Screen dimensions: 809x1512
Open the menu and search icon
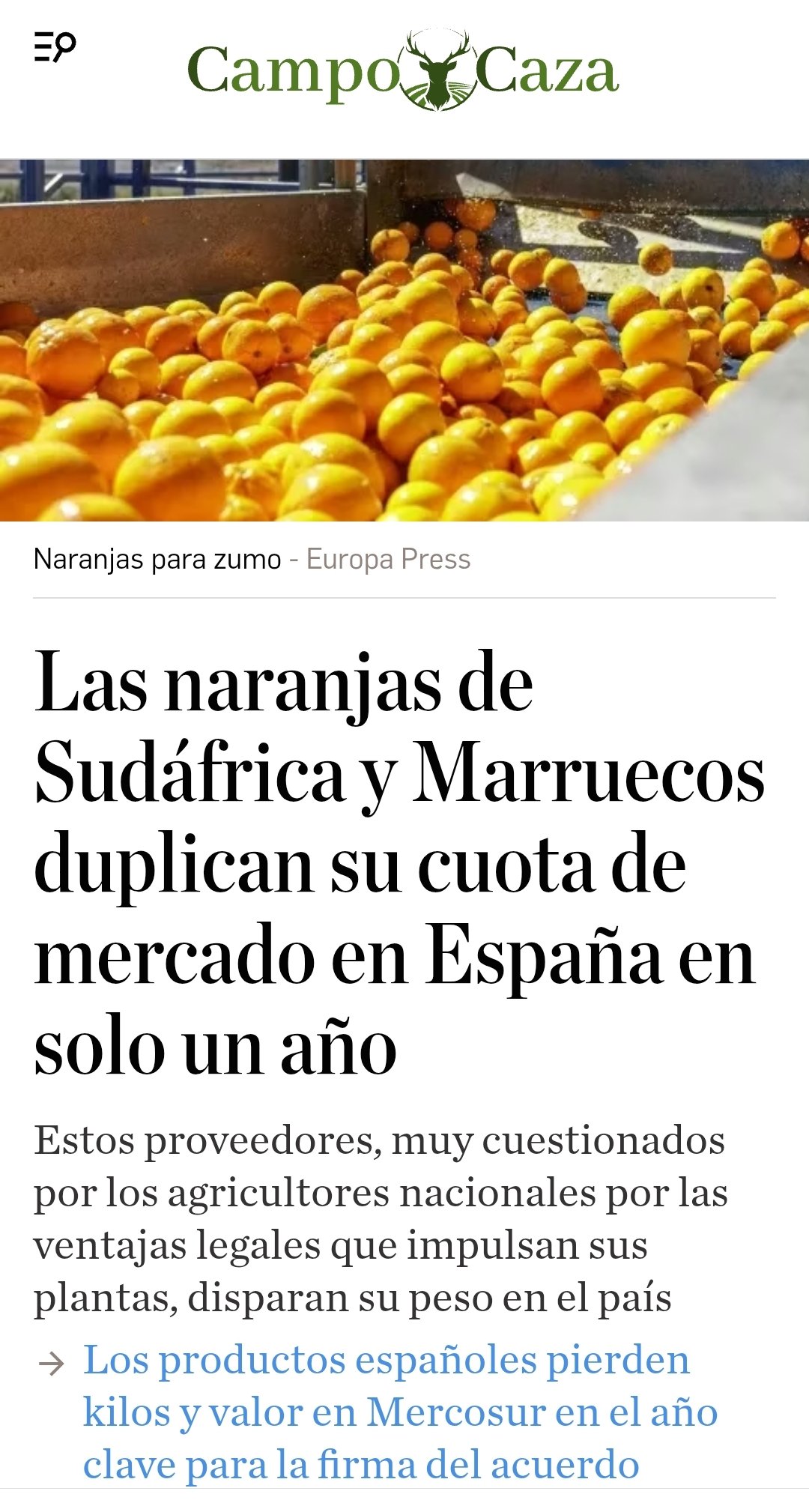[x=55, y=46]
